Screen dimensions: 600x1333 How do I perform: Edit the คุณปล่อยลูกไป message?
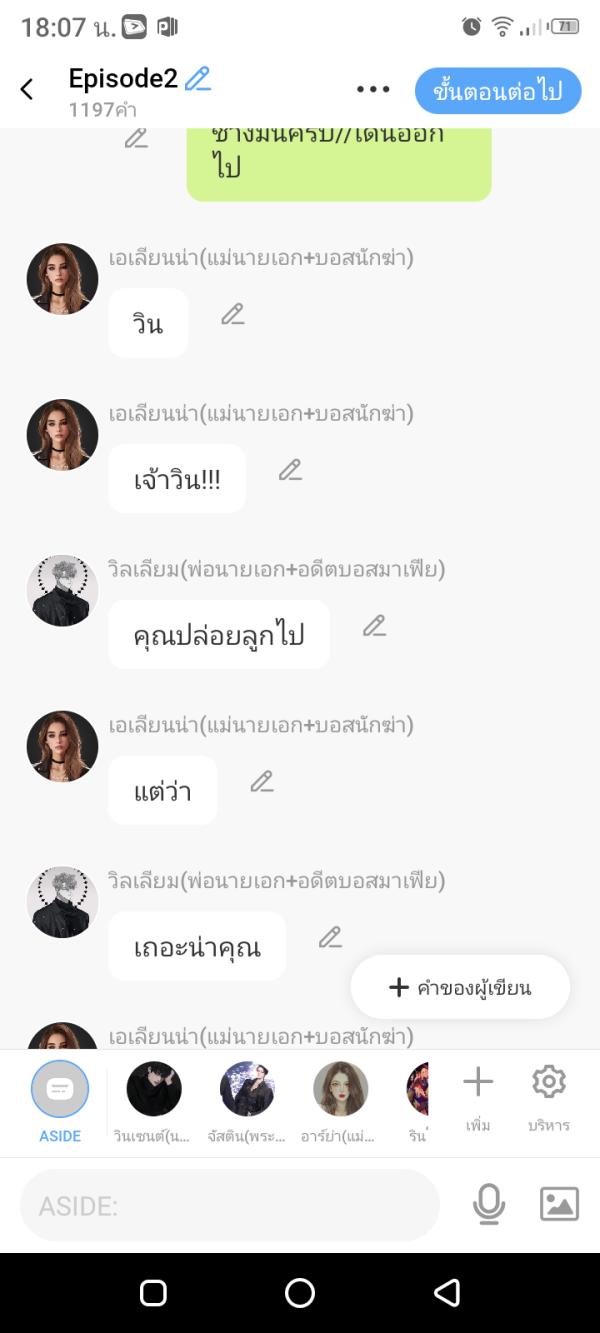coord(374,626)
